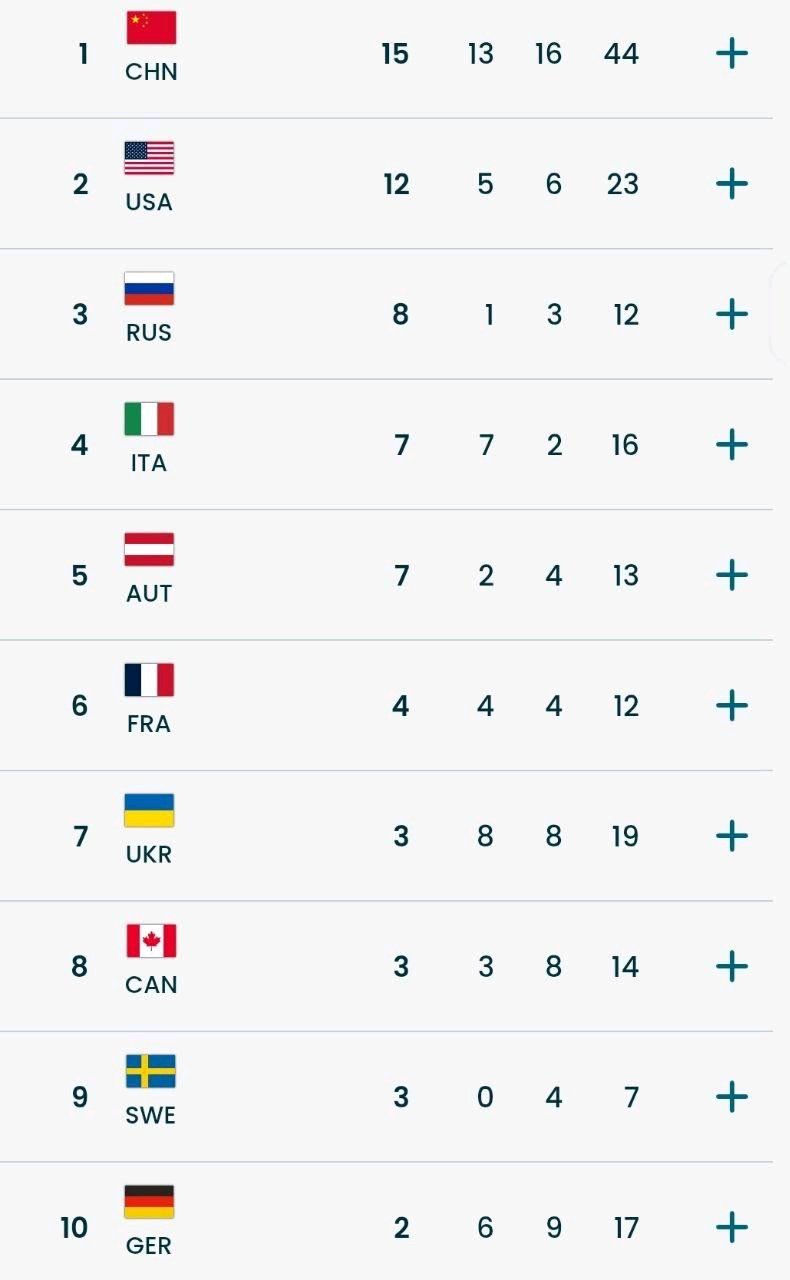Image resolution: width=790 pixels, height=1280 pixels.
Task: Open the RUS row plus icon
Action: pyautogui.click(x=732, y=314)
